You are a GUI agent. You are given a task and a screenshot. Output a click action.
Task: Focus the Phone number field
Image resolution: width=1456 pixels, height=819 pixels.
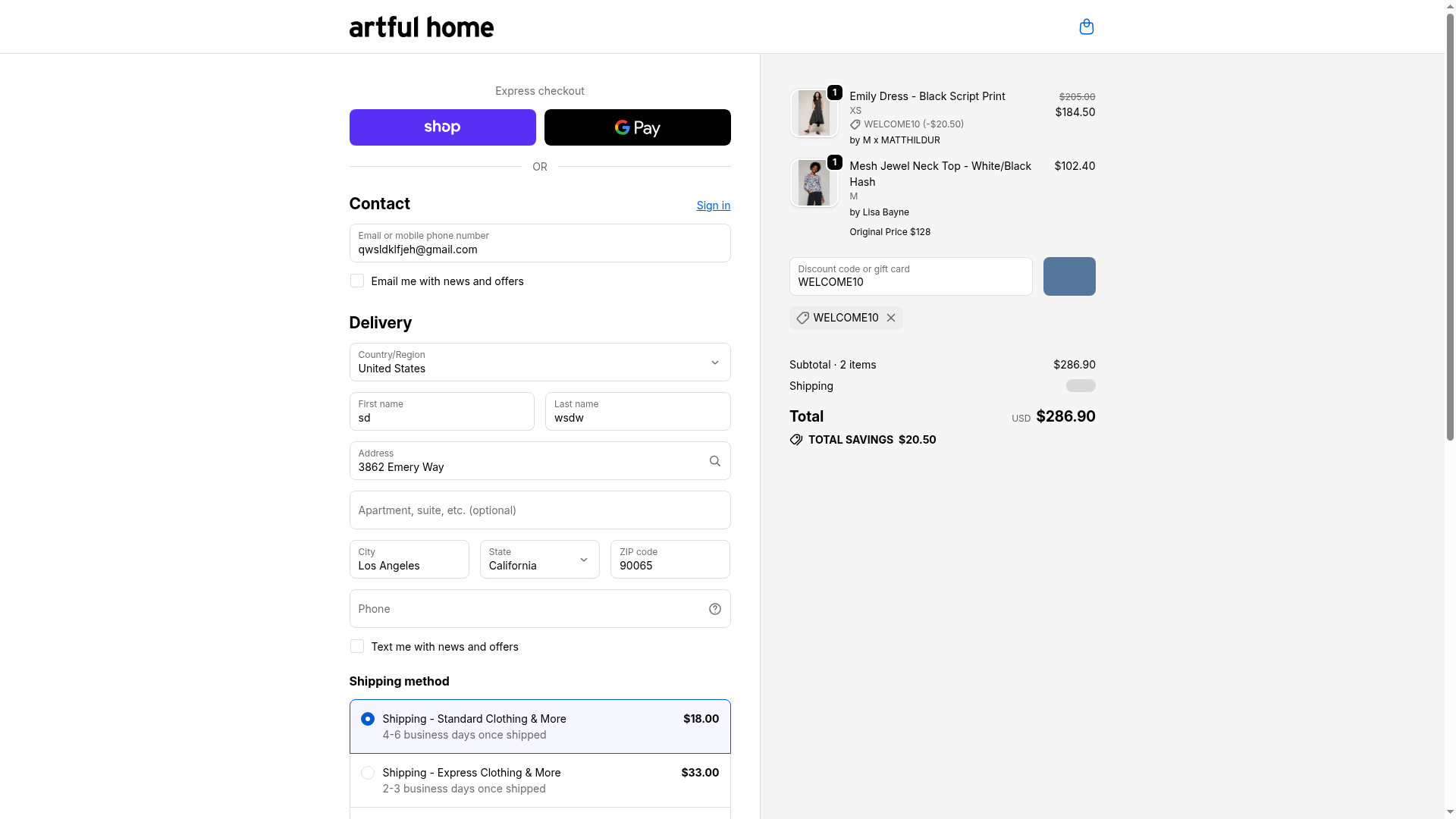coord(527,609)
